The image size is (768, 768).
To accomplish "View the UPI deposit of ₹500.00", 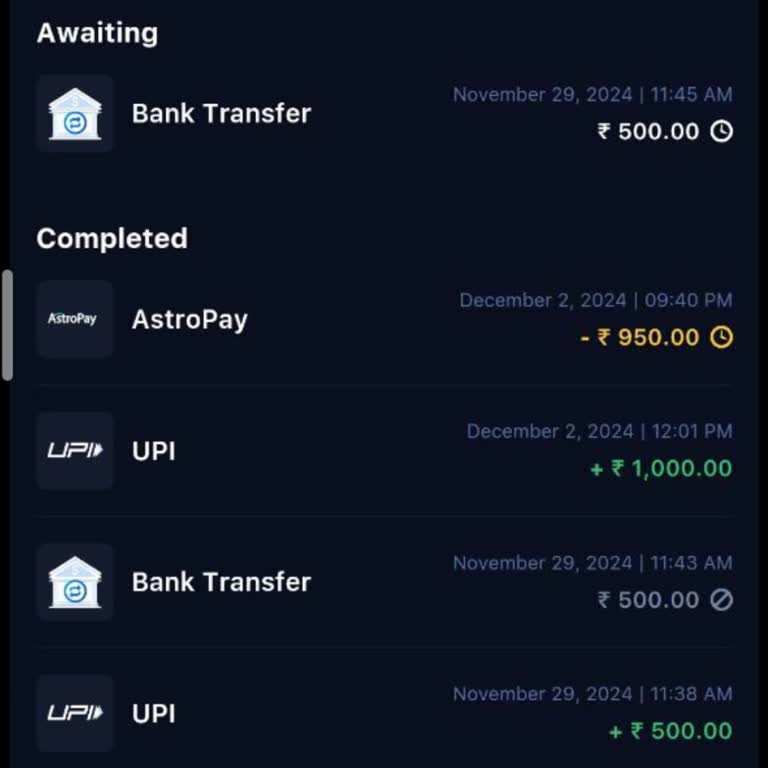I will 384,713.
